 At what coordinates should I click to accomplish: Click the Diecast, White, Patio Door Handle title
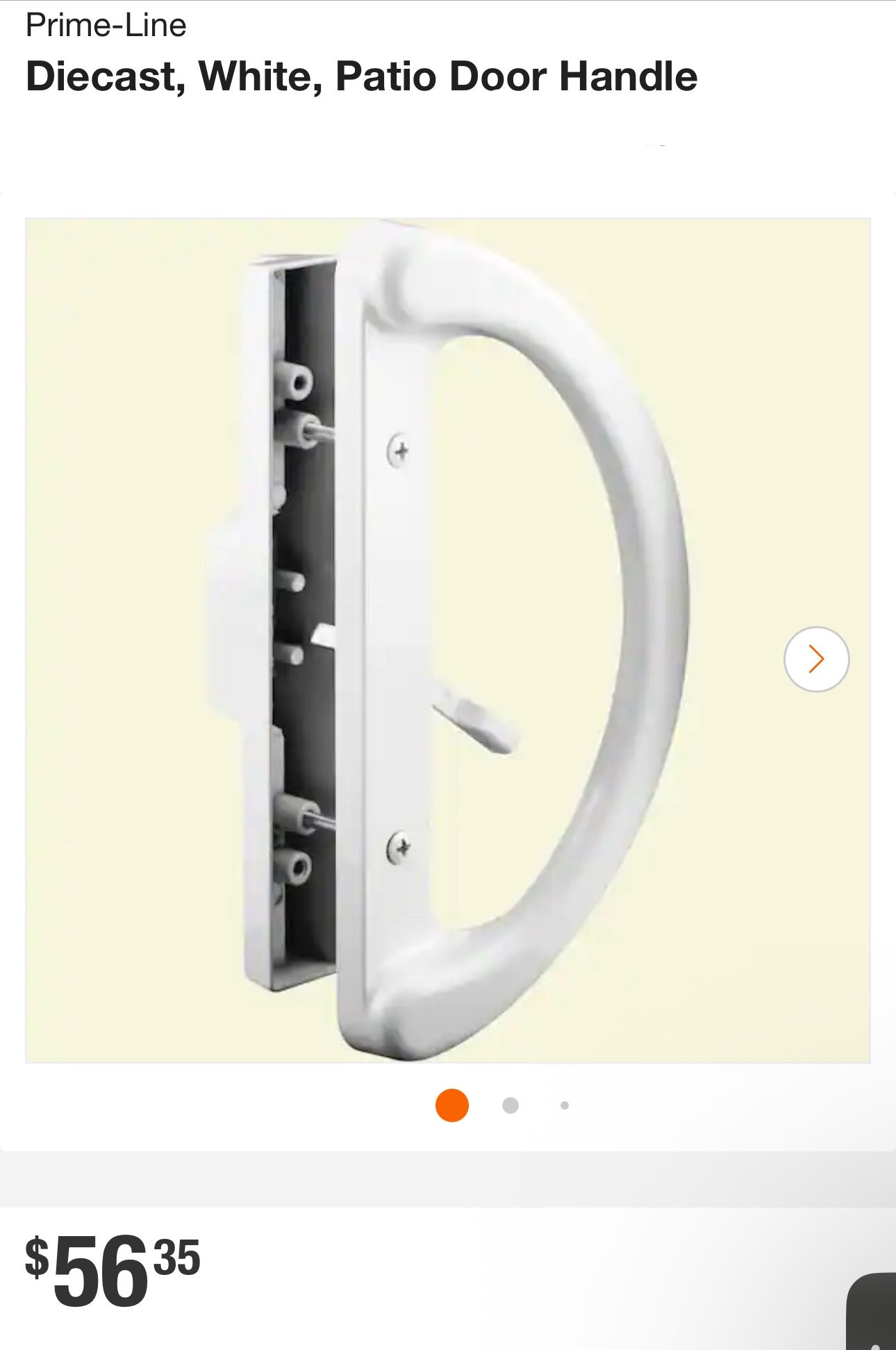(361, 76)
